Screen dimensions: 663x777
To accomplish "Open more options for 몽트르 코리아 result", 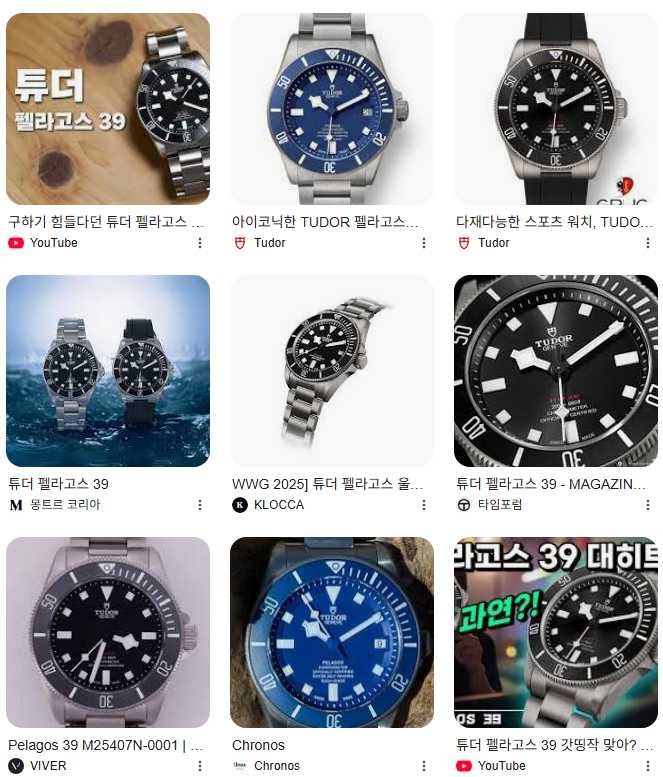I will coord(199,505).
